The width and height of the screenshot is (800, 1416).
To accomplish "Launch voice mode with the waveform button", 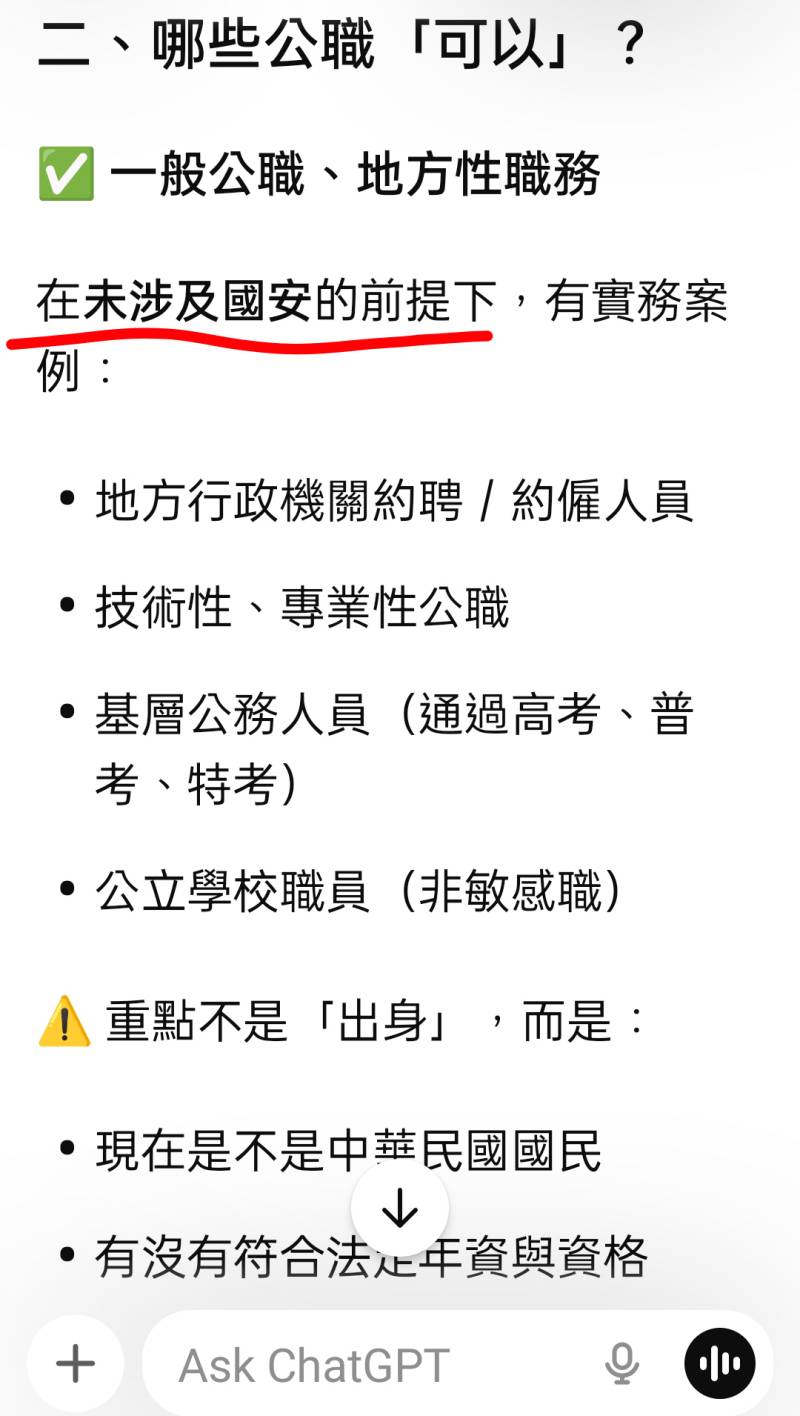I will [719, 1364].
